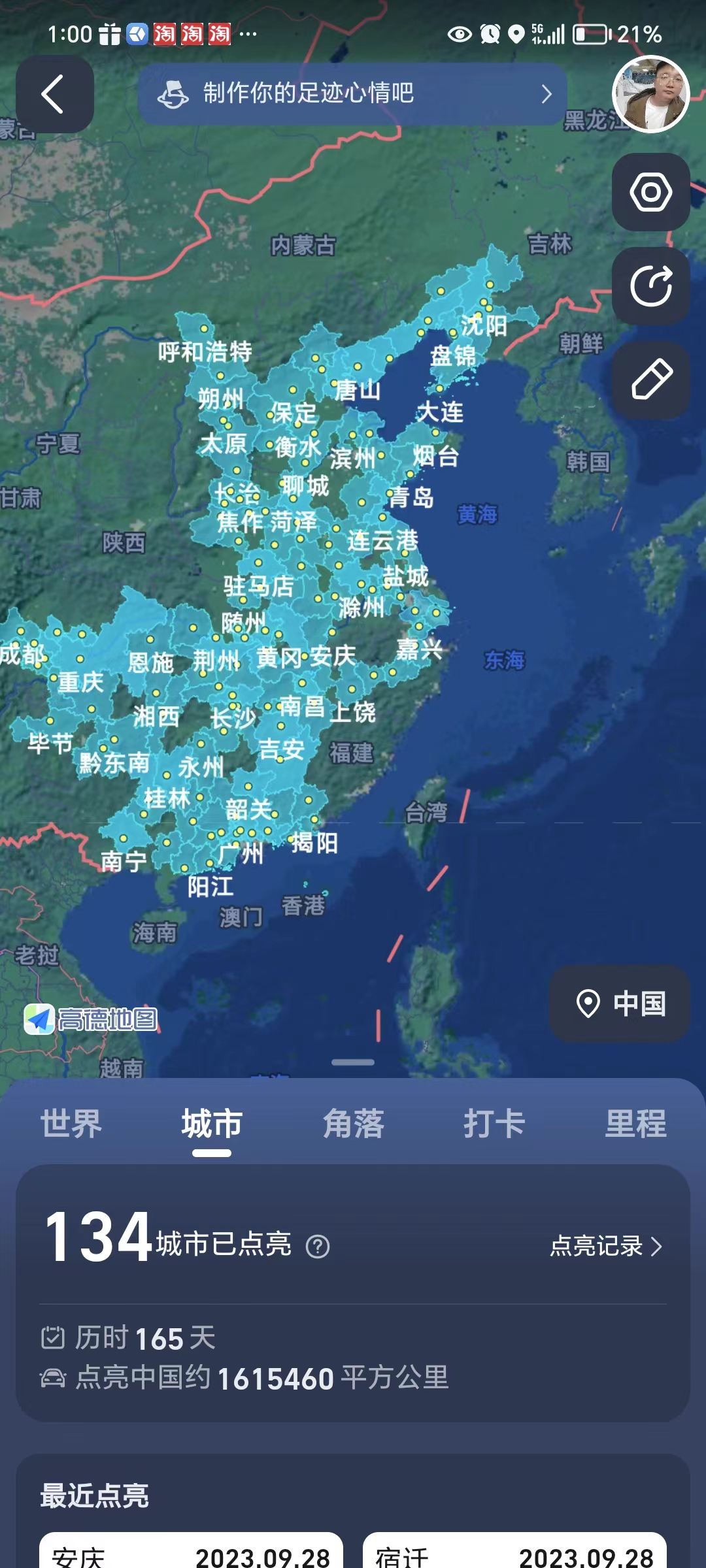Tap the help icon beside 城市已点亮
This screenshot has height=1568, width=706.
pos(318,1247)
